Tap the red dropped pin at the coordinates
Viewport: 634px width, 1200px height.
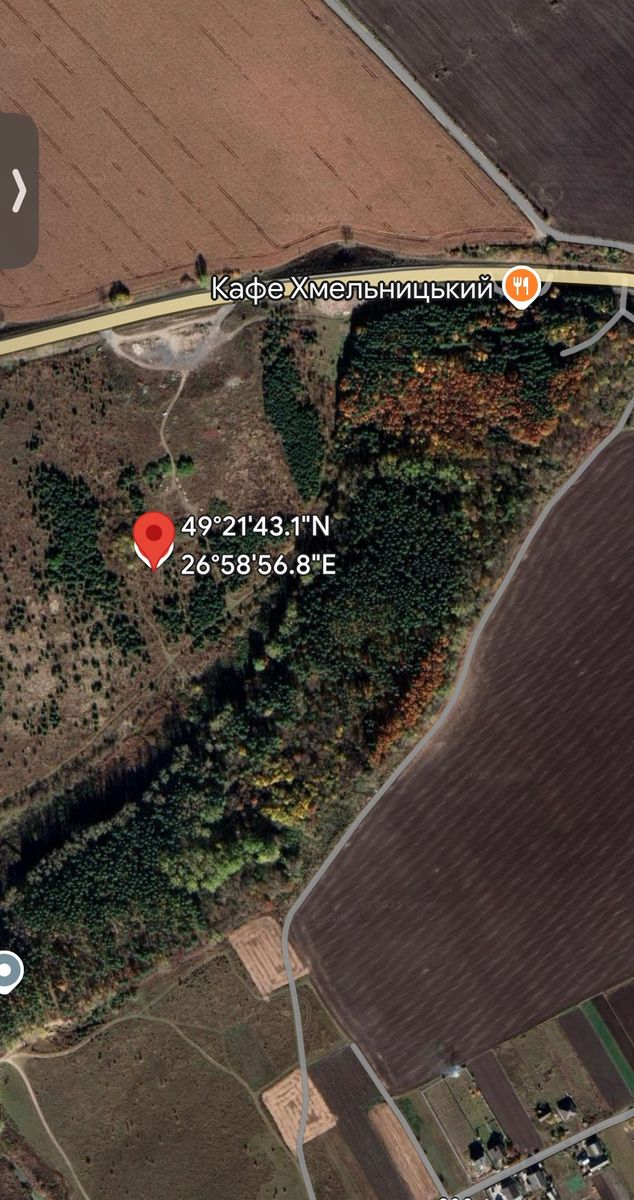(153, 536)
